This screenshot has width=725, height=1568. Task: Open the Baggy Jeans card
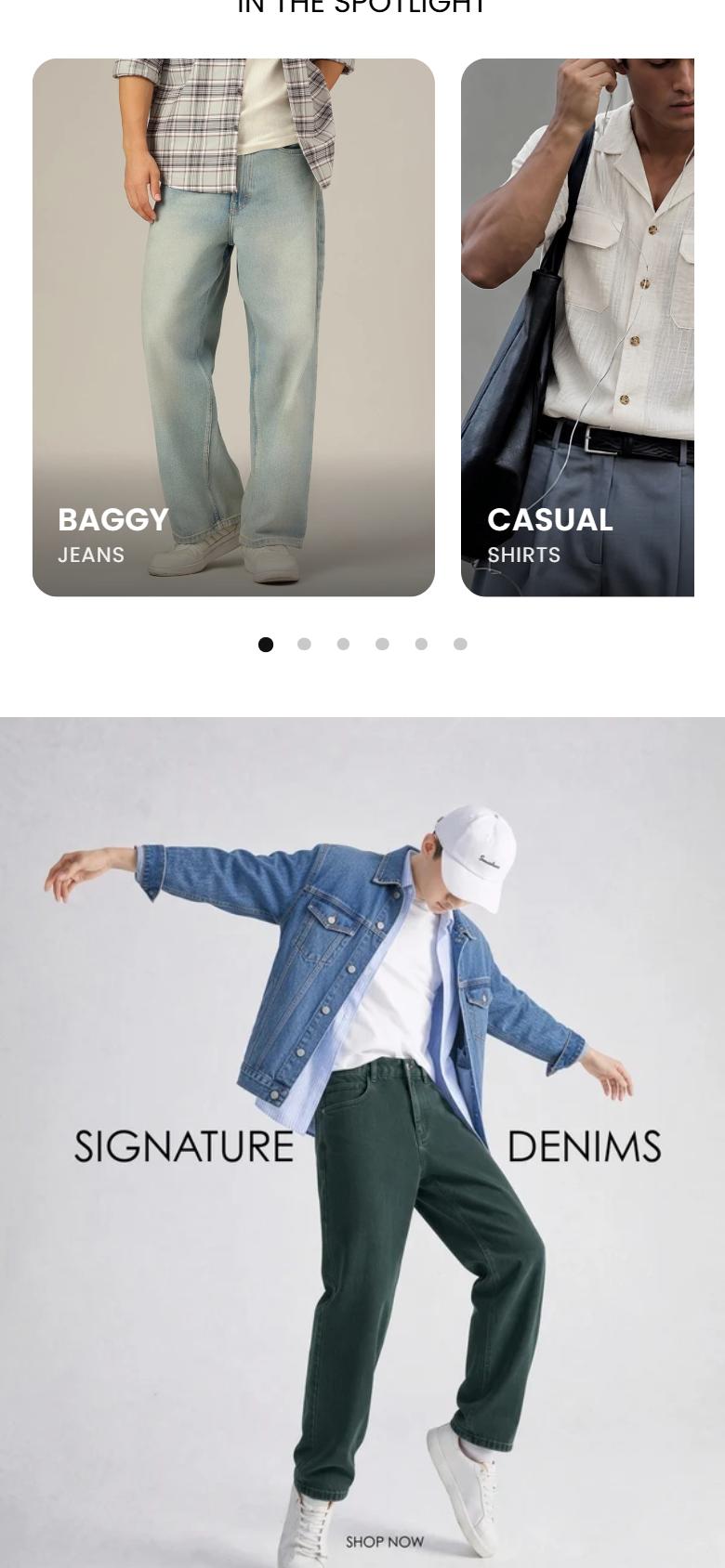pos(233,327)
